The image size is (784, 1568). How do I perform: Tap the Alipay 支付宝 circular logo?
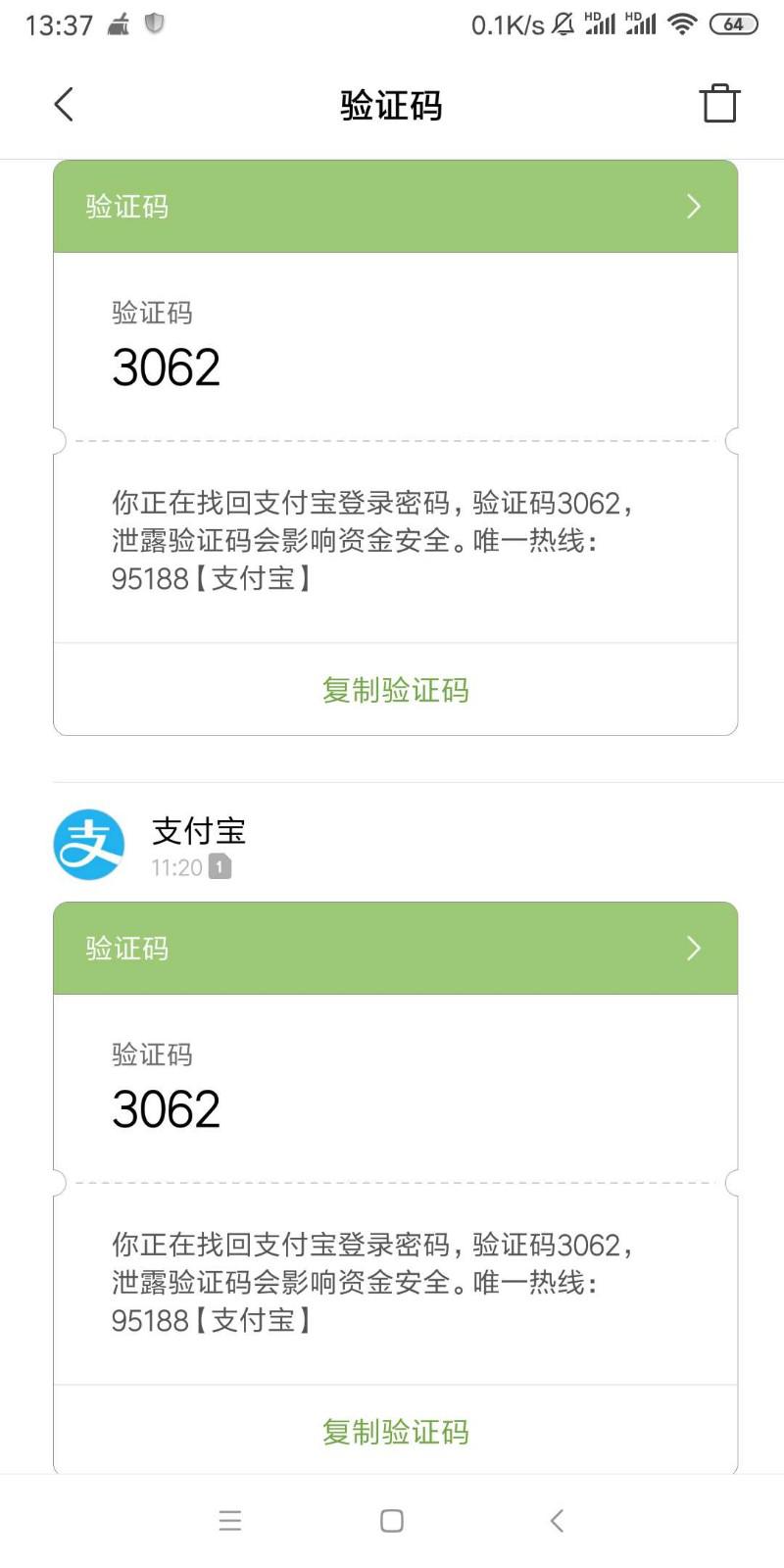tap(88, 845)
